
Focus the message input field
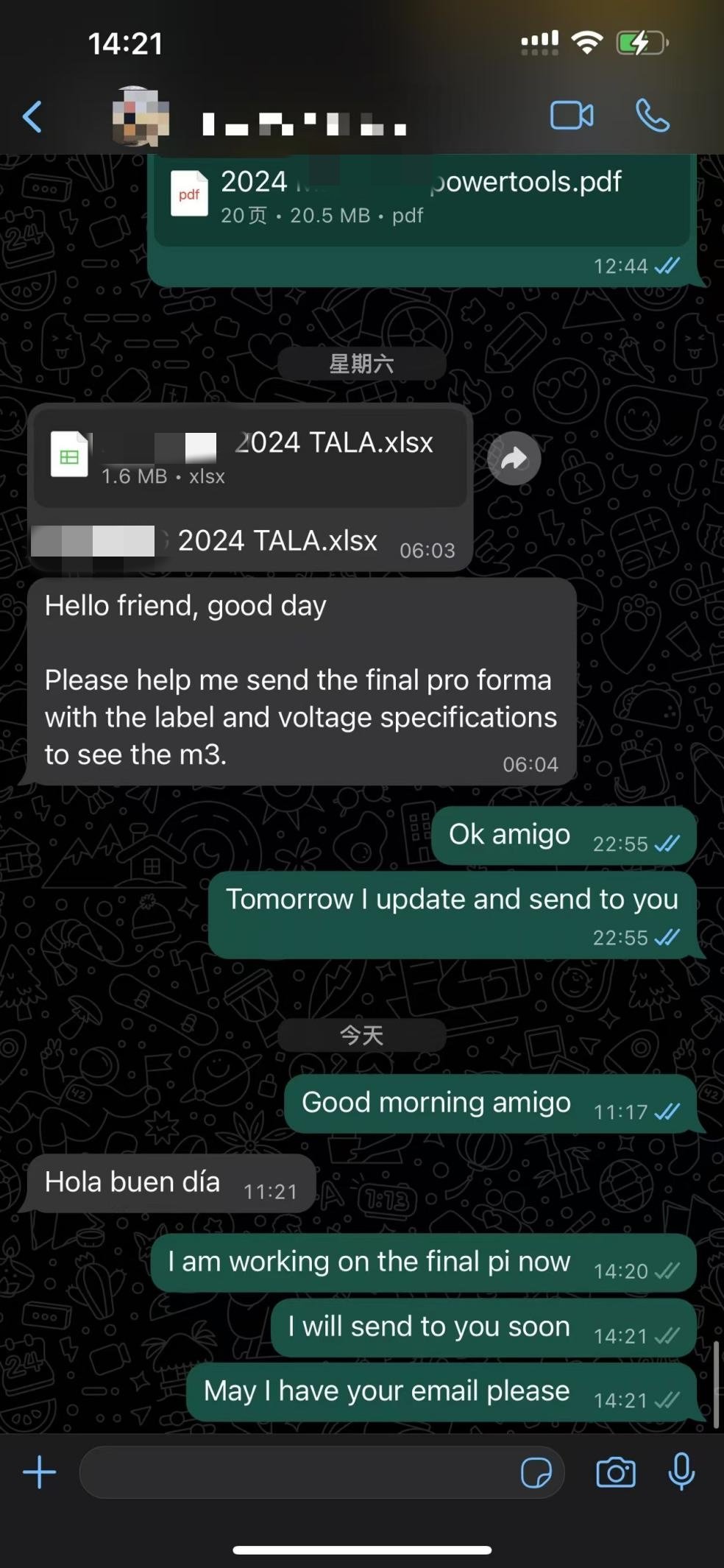point(294,1472)
